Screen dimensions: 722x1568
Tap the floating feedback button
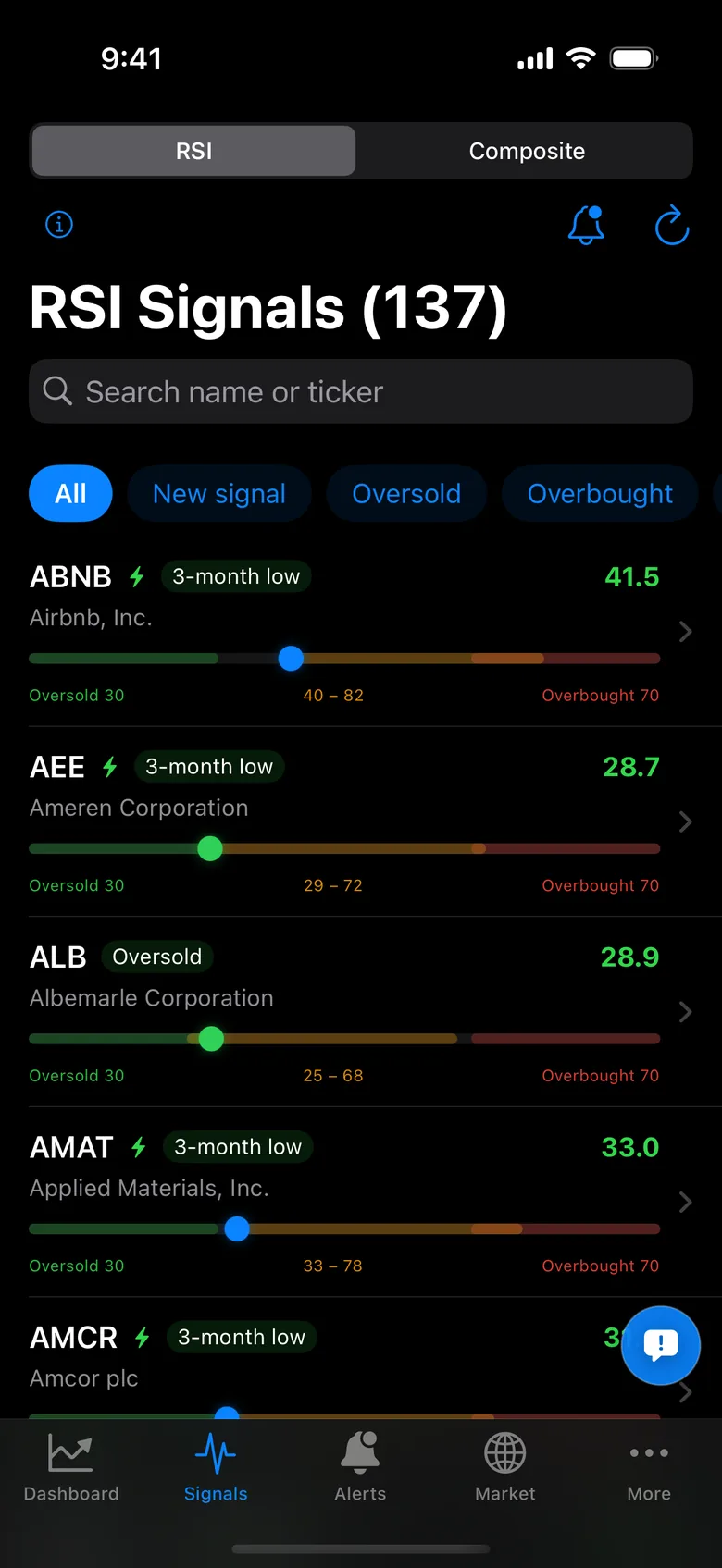661,1345
